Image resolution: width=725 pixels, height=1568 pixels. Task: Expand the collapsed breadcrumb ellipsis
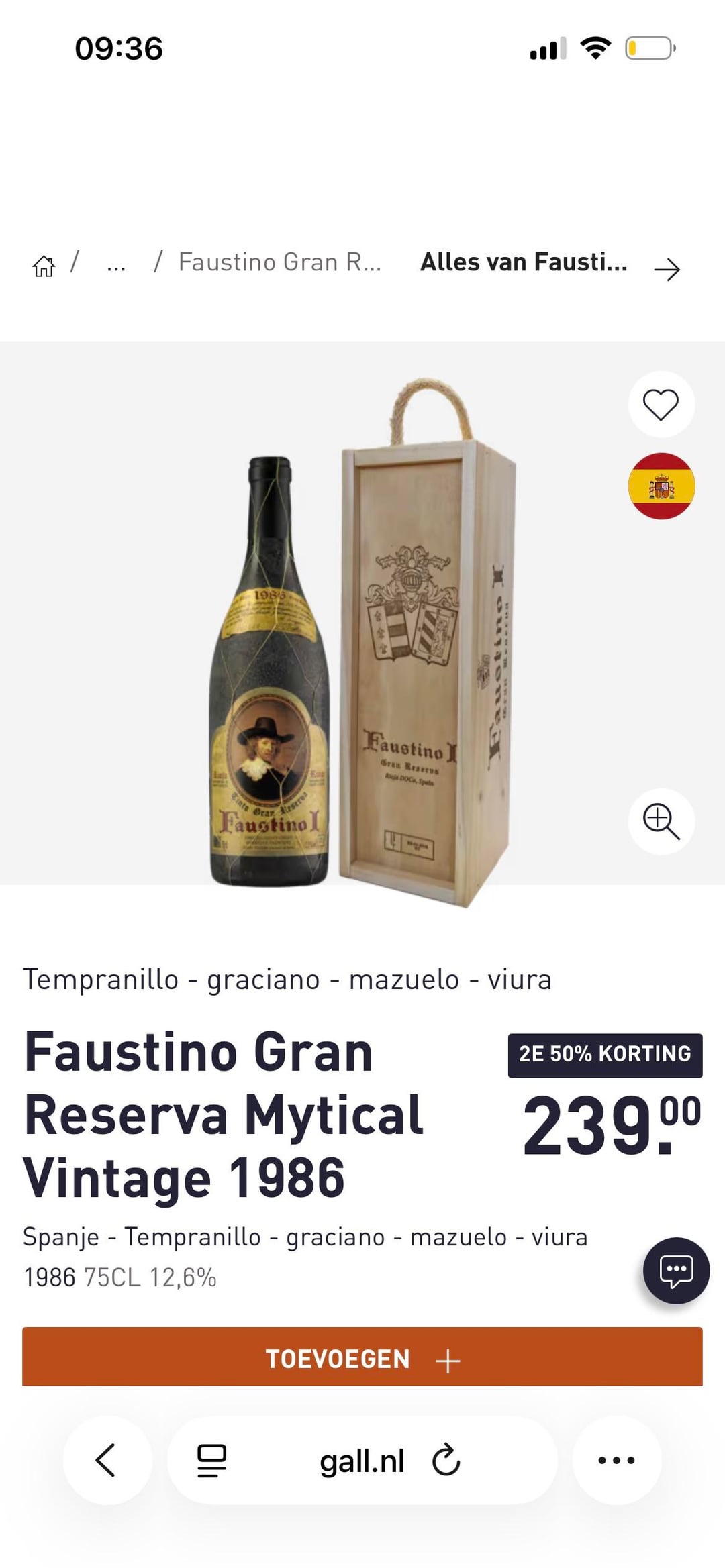pos(116,264)
